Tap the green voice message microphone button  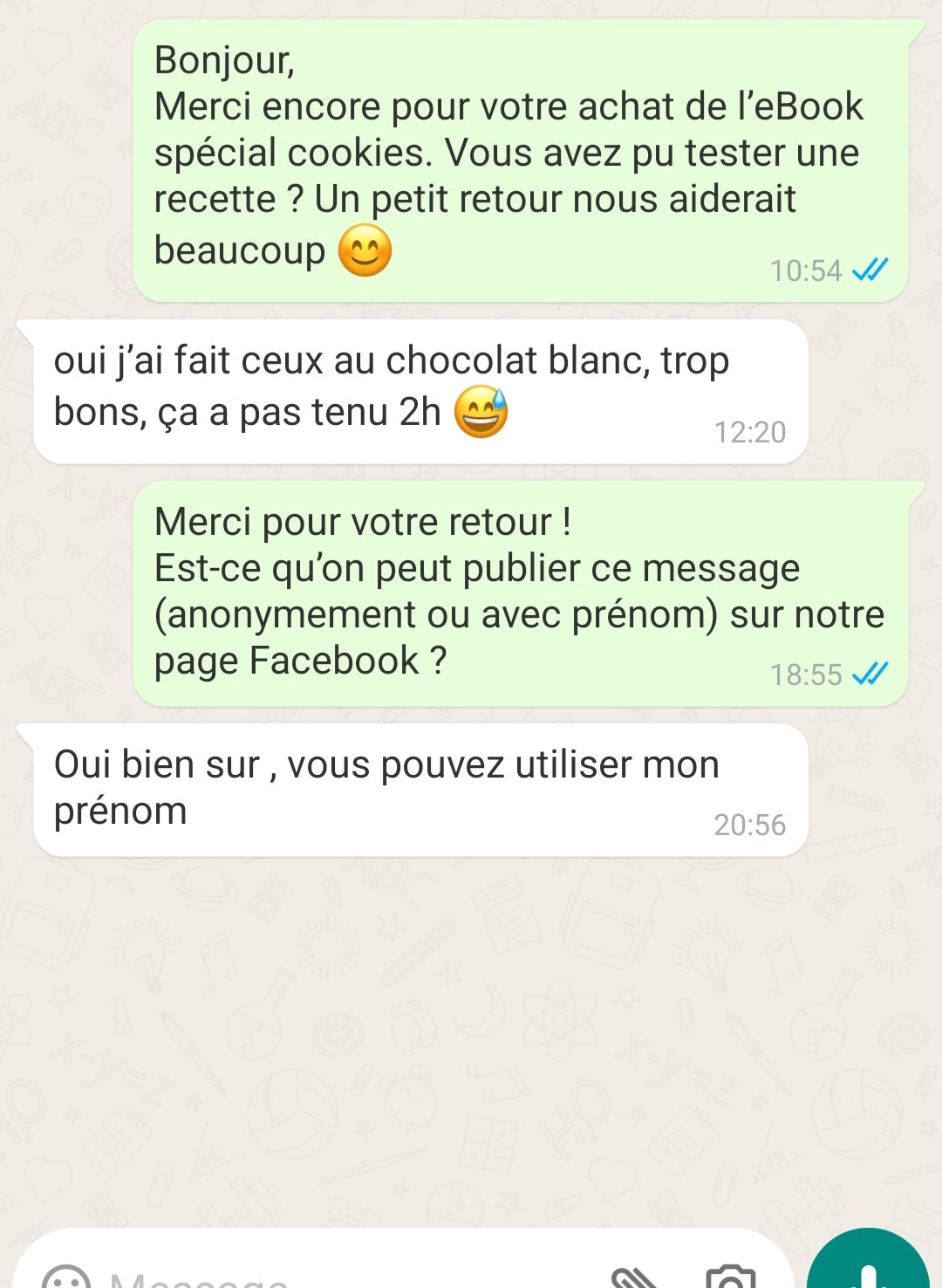(x=868, y=1270)
